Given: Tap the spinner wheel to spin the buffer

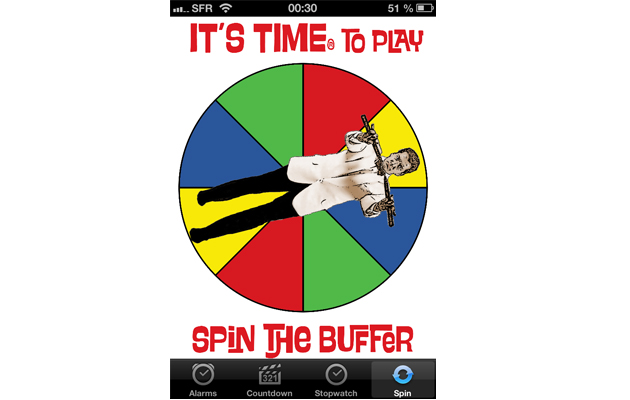Looking at the screenshot, I should point(303,186).
